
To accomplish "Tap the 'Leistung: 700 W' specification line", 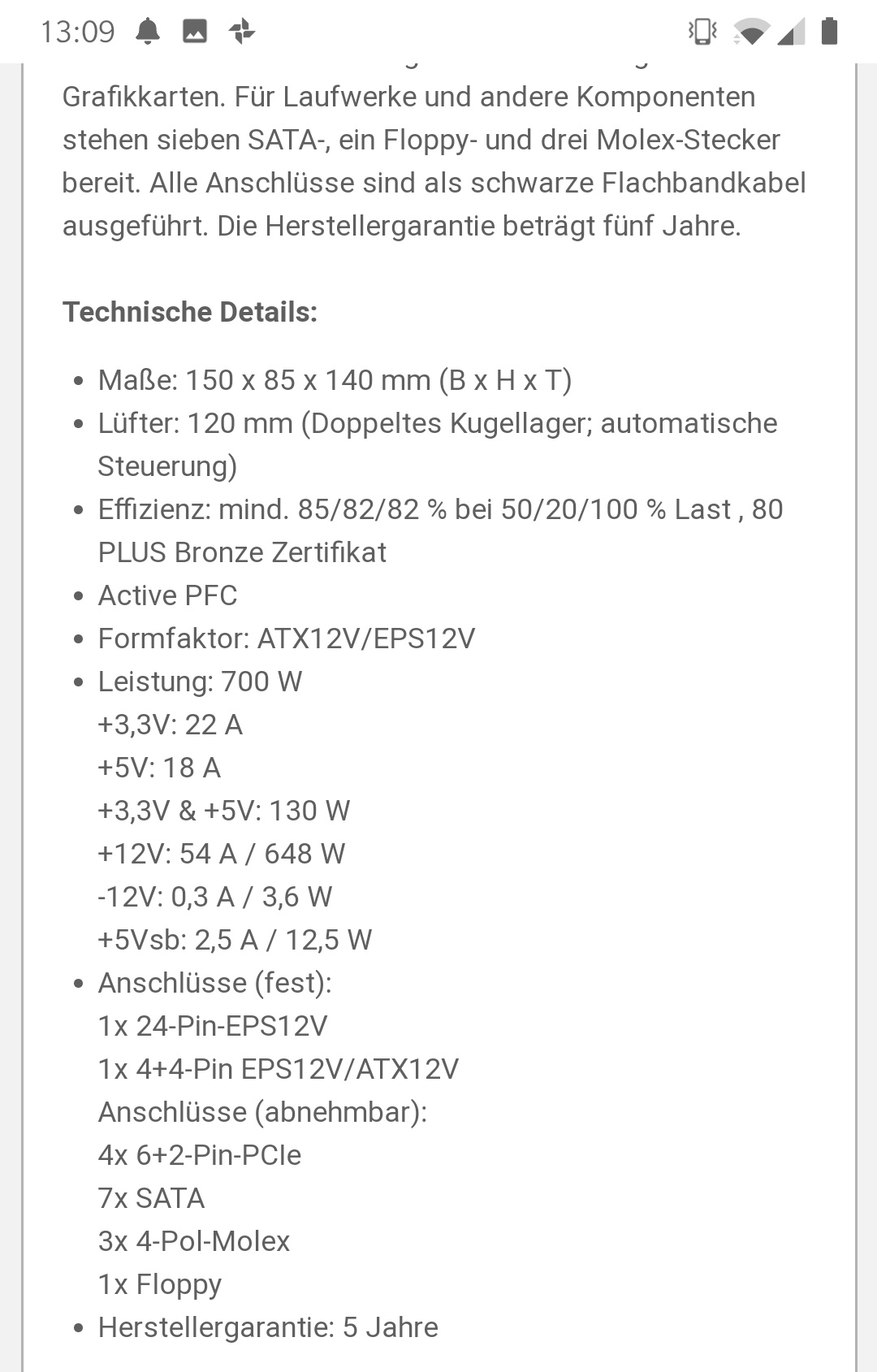I will [x=199, y=682].
